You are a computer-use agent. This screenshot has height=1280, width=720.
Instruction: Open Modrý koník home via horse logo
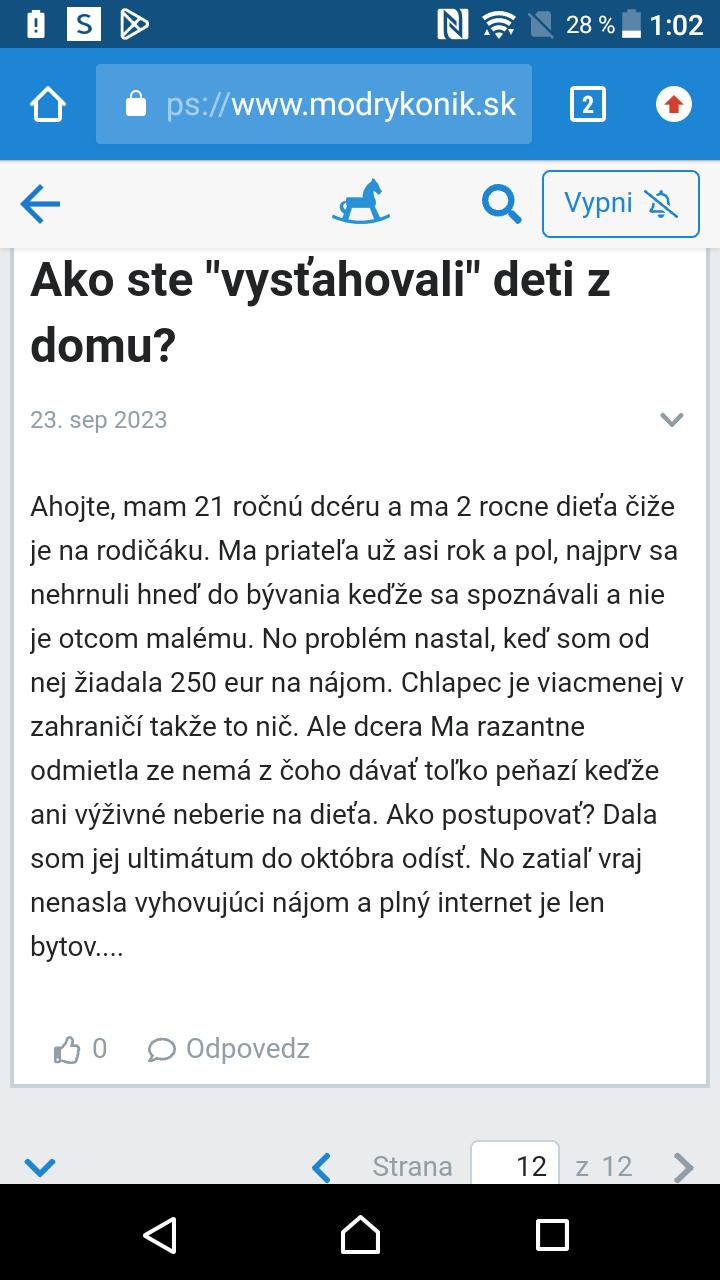click(361, 203)
